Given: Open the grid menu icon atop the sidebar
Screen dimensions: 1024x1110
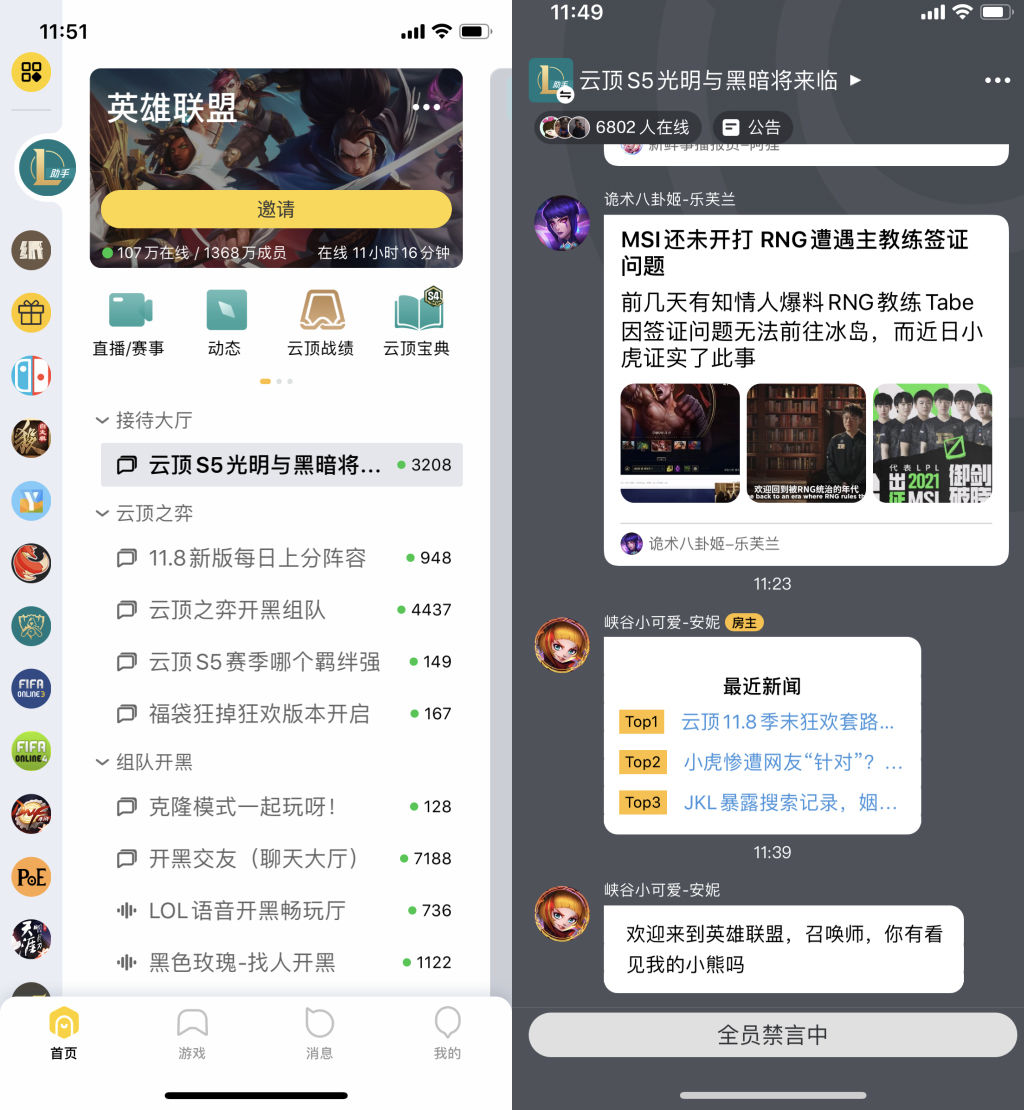Looking at the screenshot, I should click(31, 72).
